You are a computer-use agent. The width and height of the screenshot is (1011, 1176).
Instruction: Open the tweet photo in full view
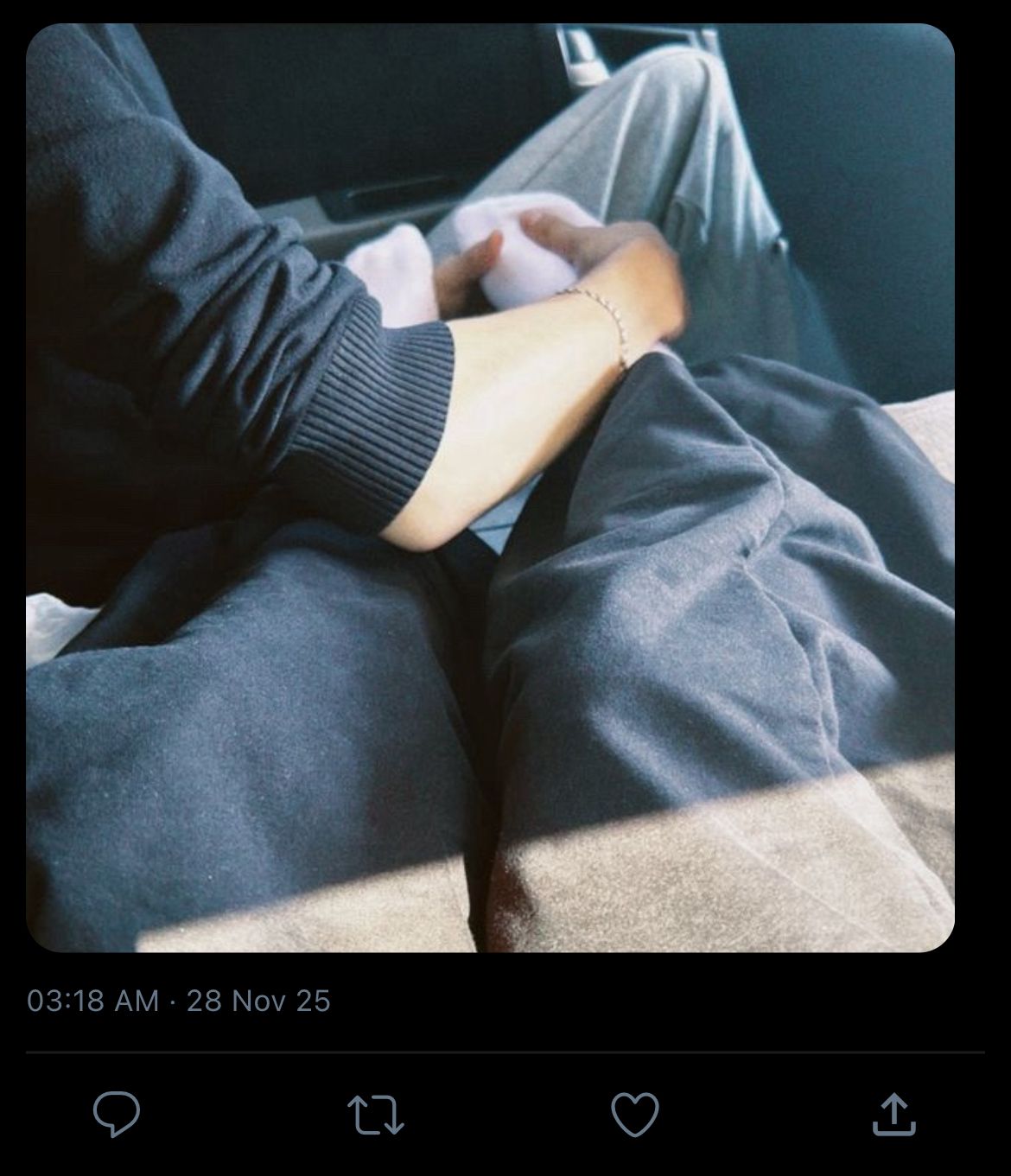point(490,488)
